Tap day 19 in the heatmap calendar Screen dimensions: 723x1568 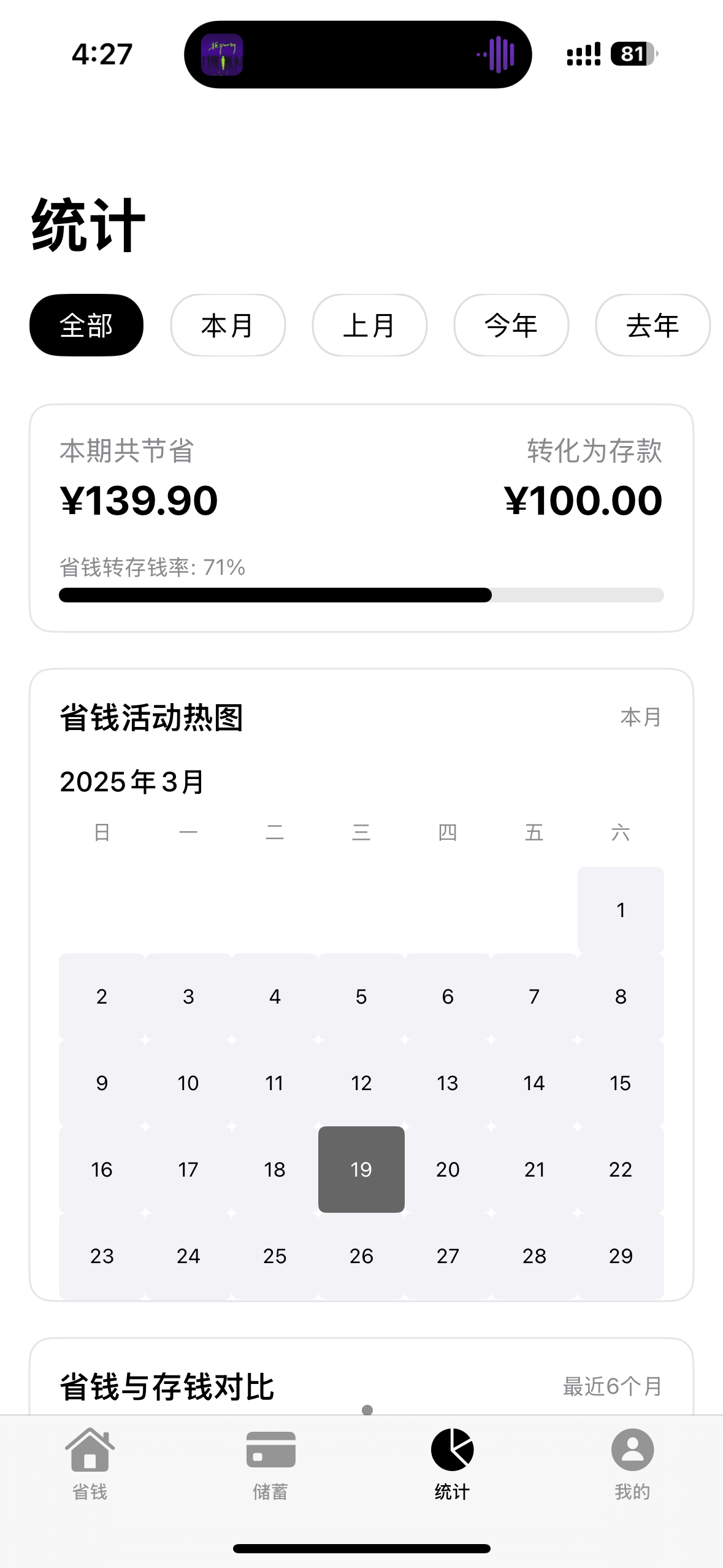[361, 1169]
